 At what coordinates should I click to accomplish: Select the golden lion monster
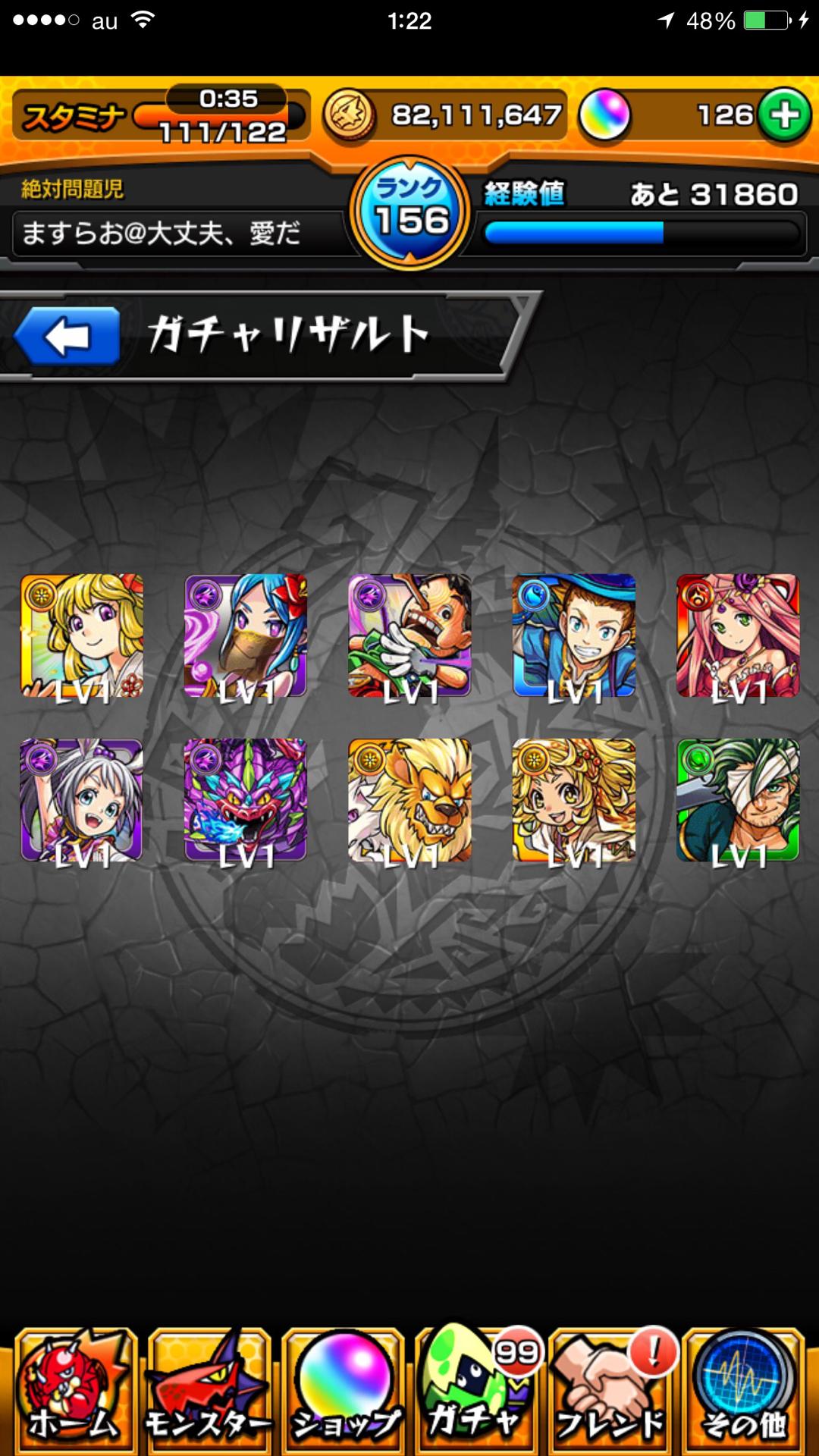(409, 800)
